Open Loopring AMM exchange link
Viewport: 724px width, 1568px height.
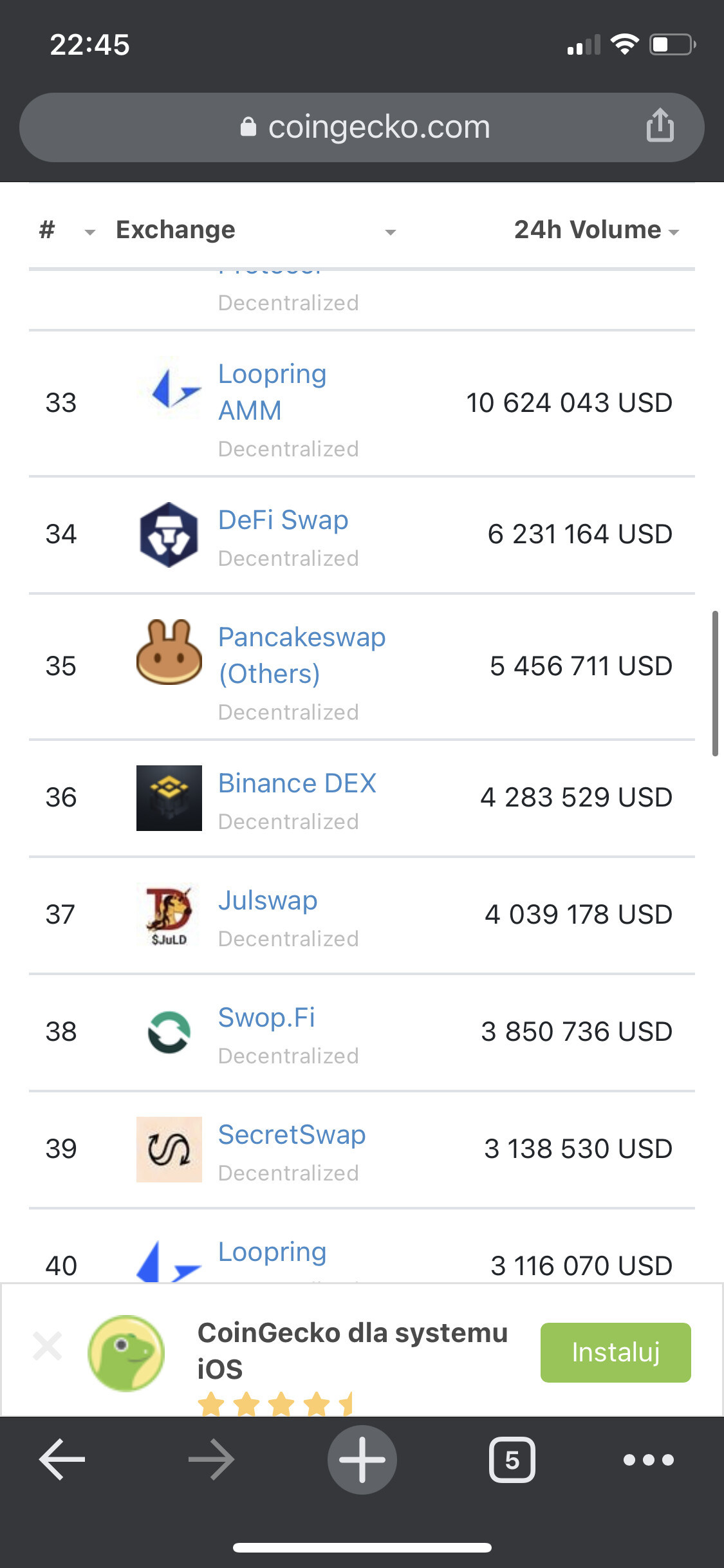click(272, 391)
